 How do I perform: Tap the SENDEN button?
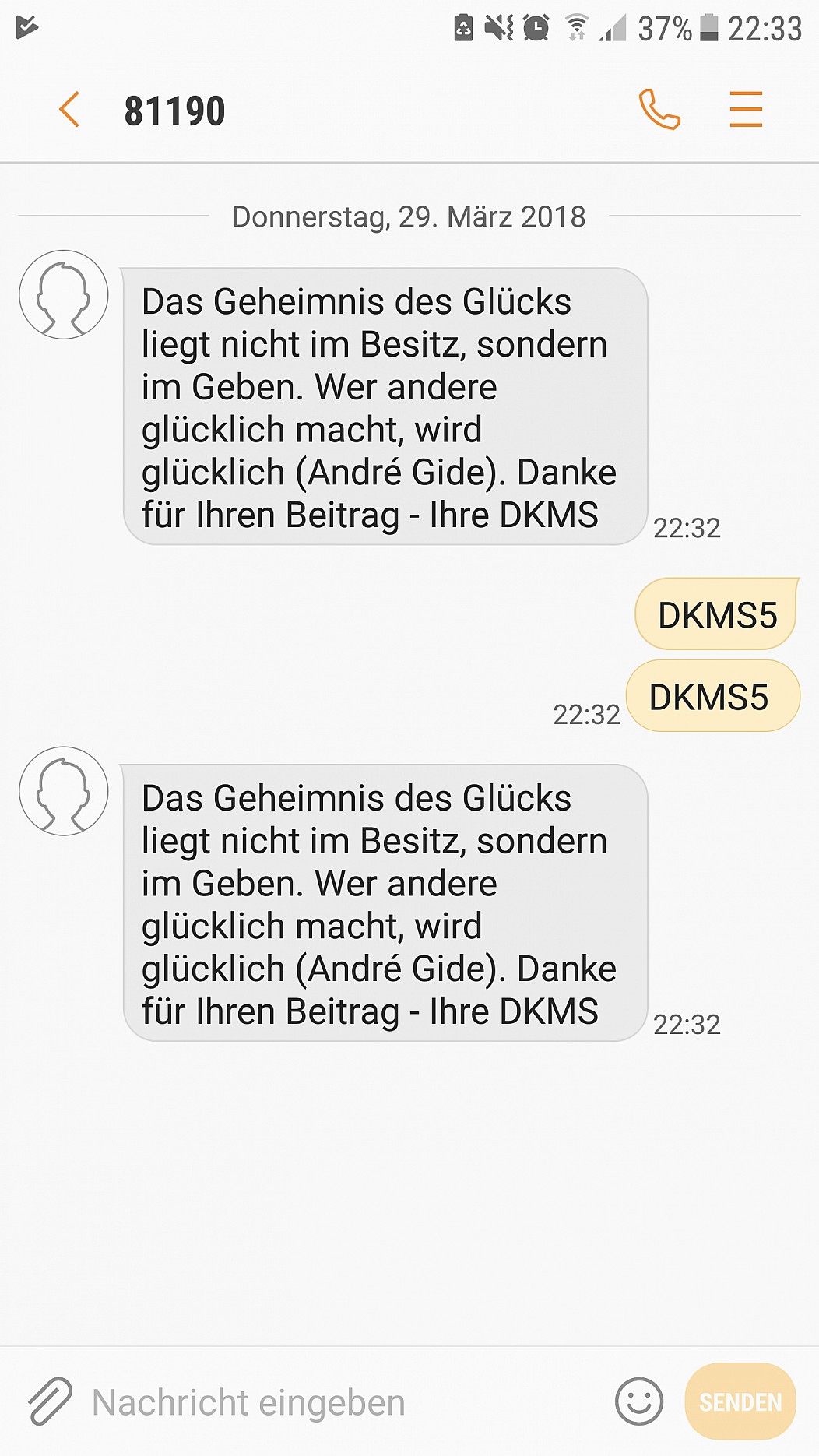pyautogui.click(x=740, y=1401)
